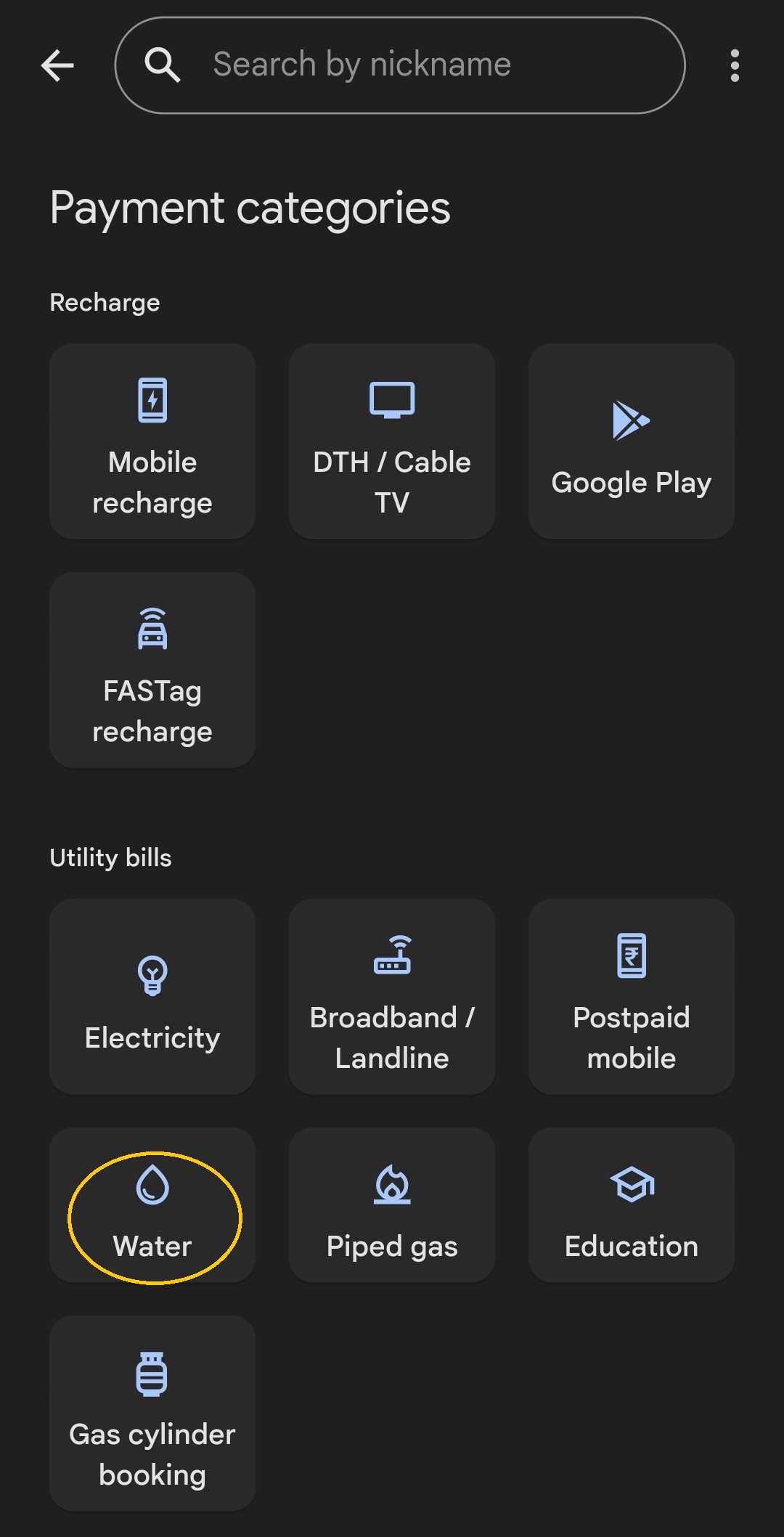
Task: Open Piped gas bill payment
Action: [x=392, y=1205]
